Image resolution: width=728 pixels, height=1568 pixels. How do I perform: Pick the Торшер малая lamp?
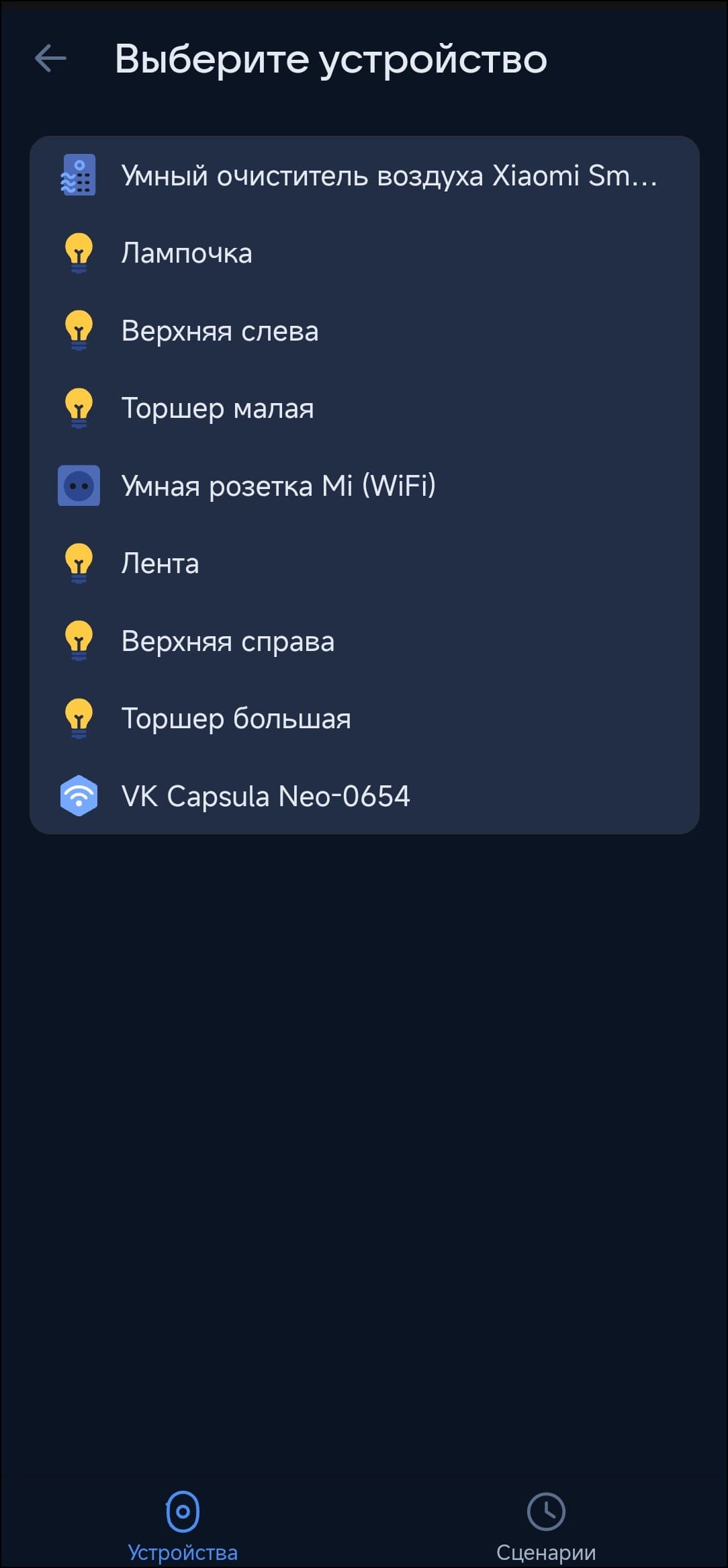[364, 408]
